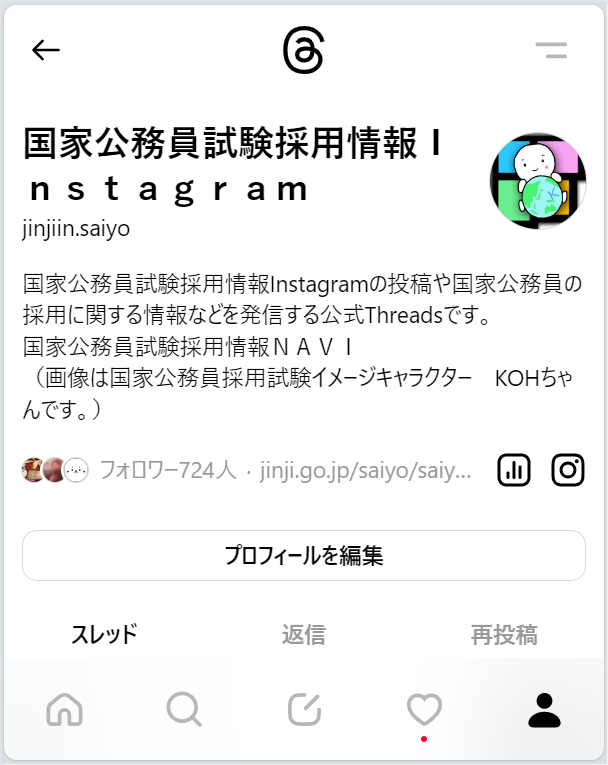Open the activity heart tab

click(x=424, y=710)
